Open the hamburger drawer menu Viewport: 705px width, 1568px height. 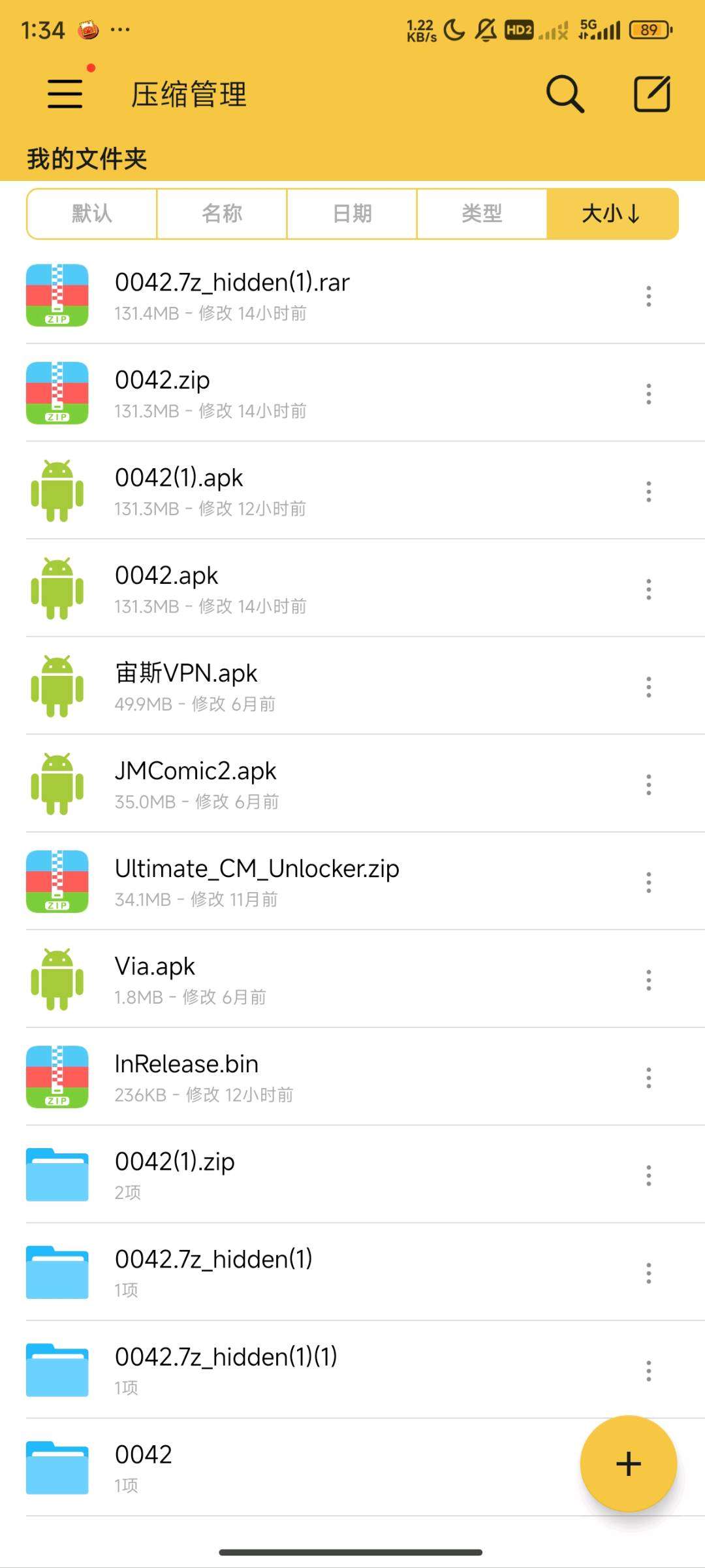(x=65, y=93)
